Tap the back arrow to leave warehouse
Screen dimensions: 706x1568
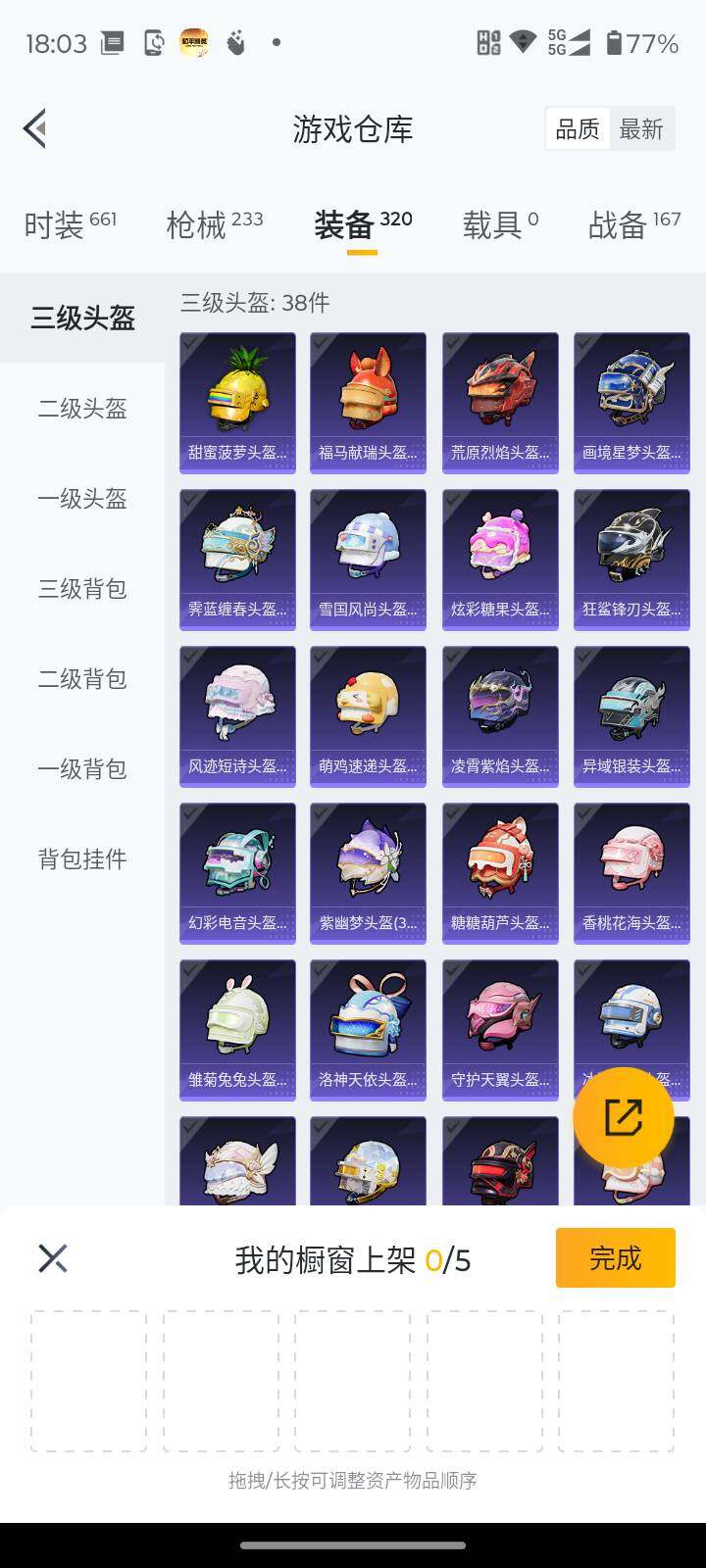(34, 128)
